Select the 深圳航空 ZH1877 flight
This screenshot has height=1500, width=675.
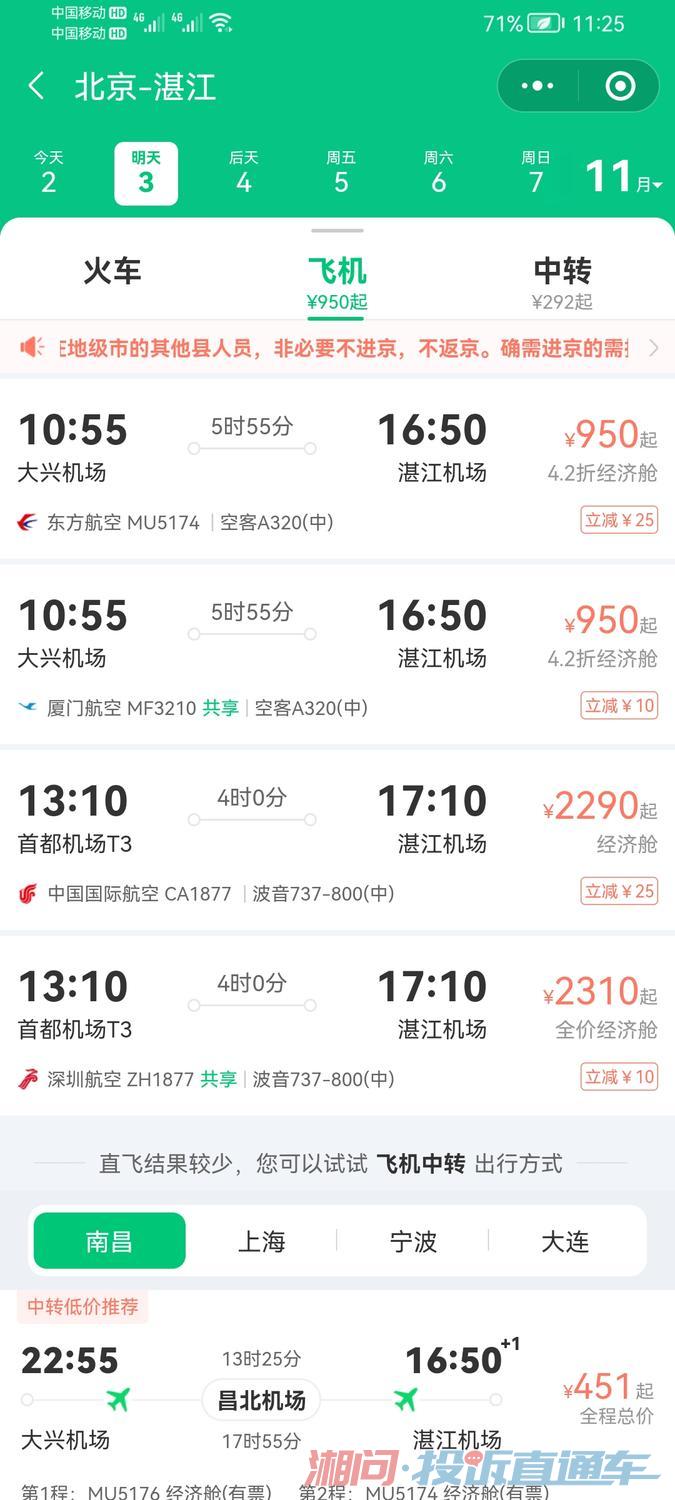(338, 1025)
